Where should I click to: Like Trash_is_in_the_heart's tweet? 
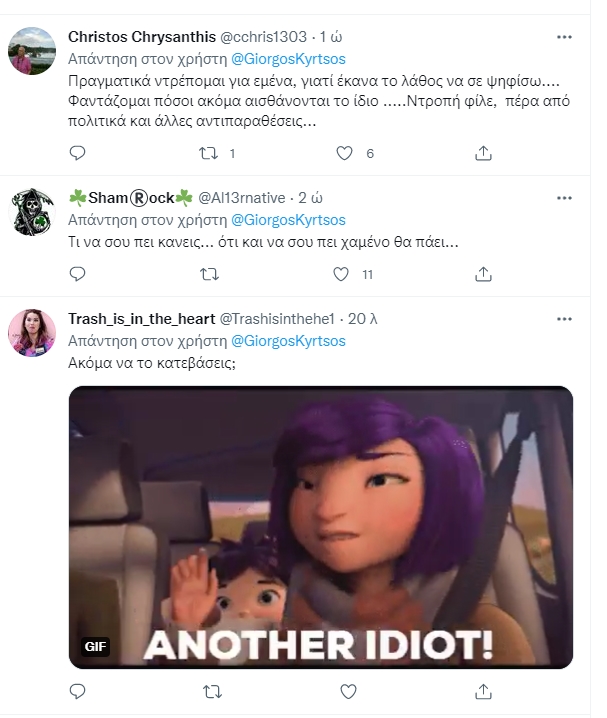[x=344, y=691]
